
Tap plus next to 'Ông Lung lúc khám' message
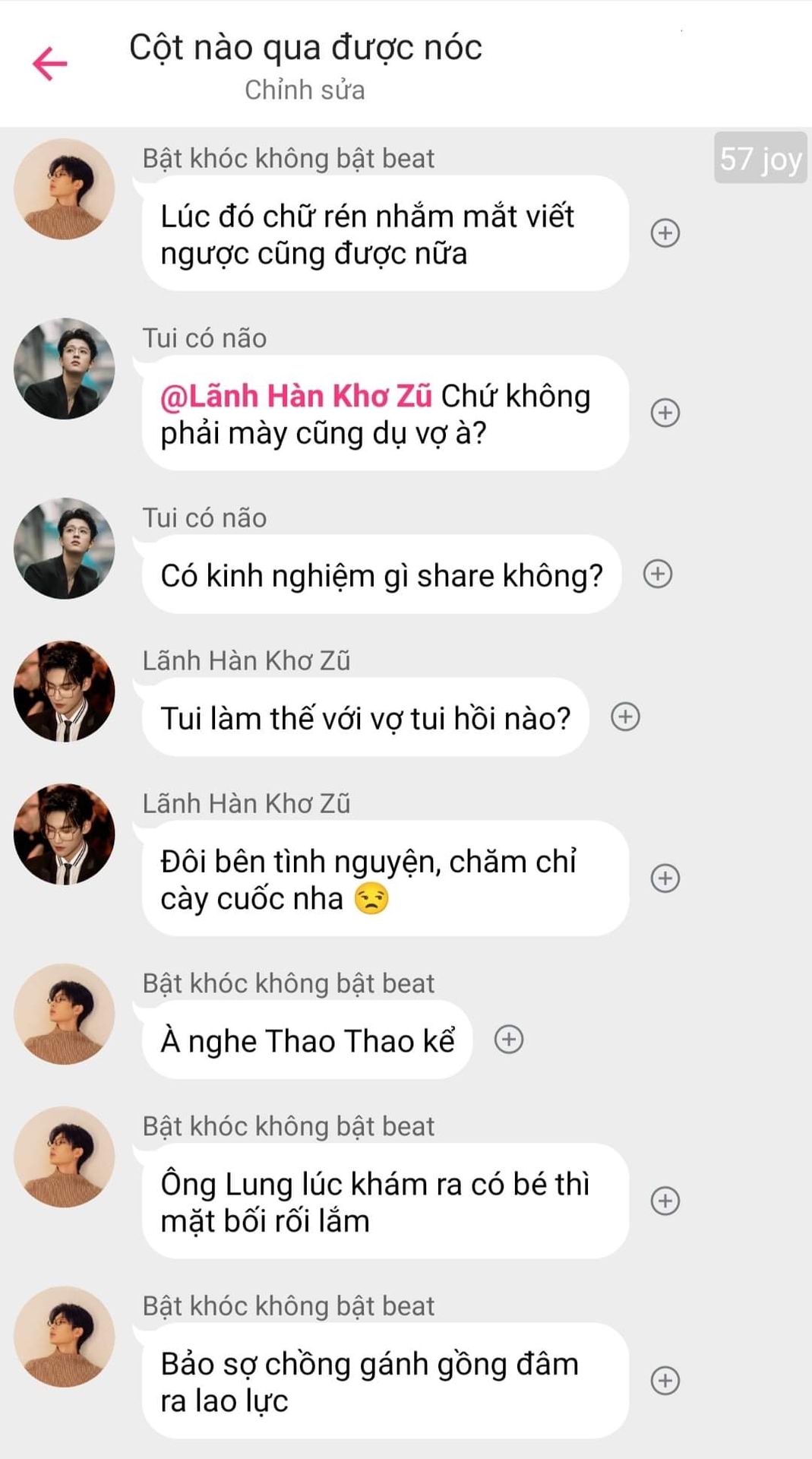pos(665,1201)
